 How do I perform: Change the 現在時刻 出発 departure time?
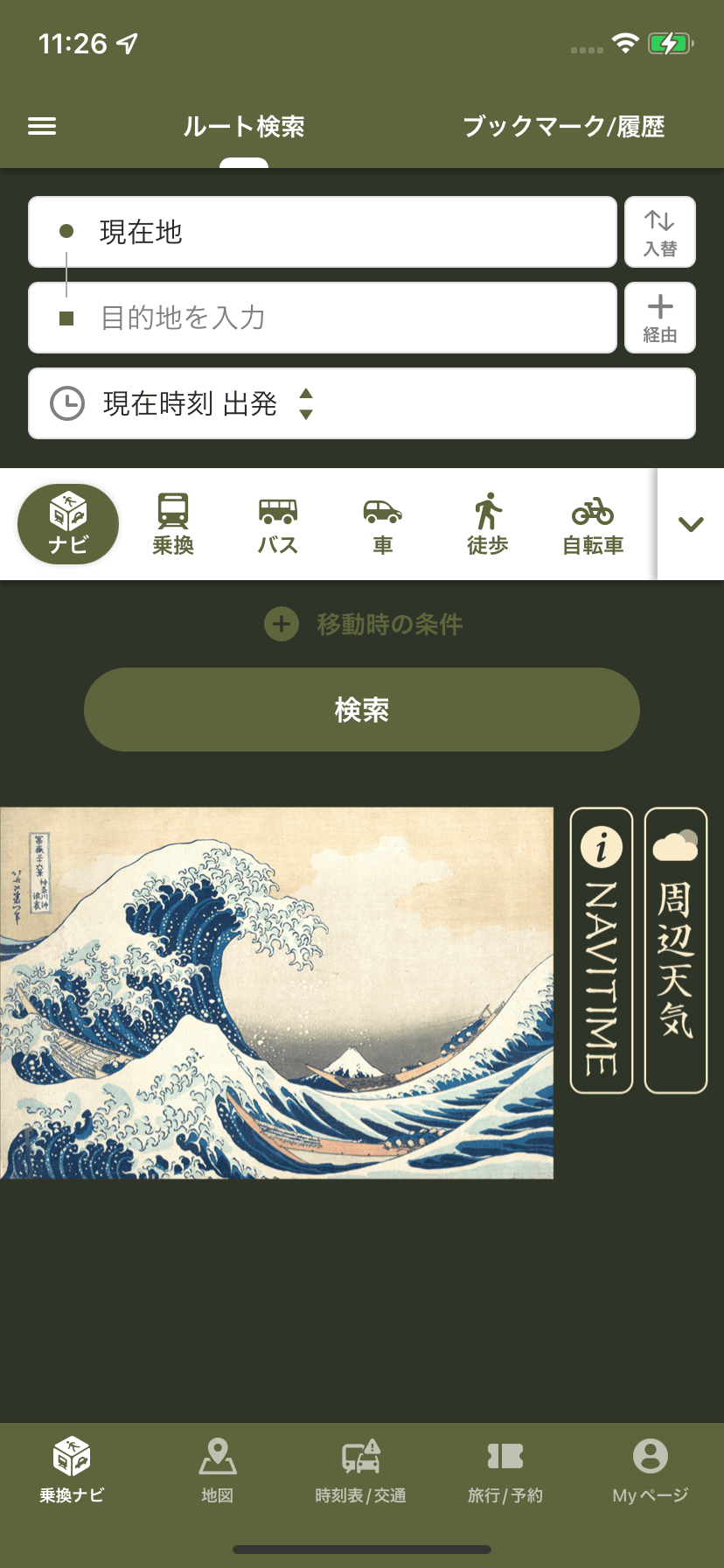tap(361, 403)
